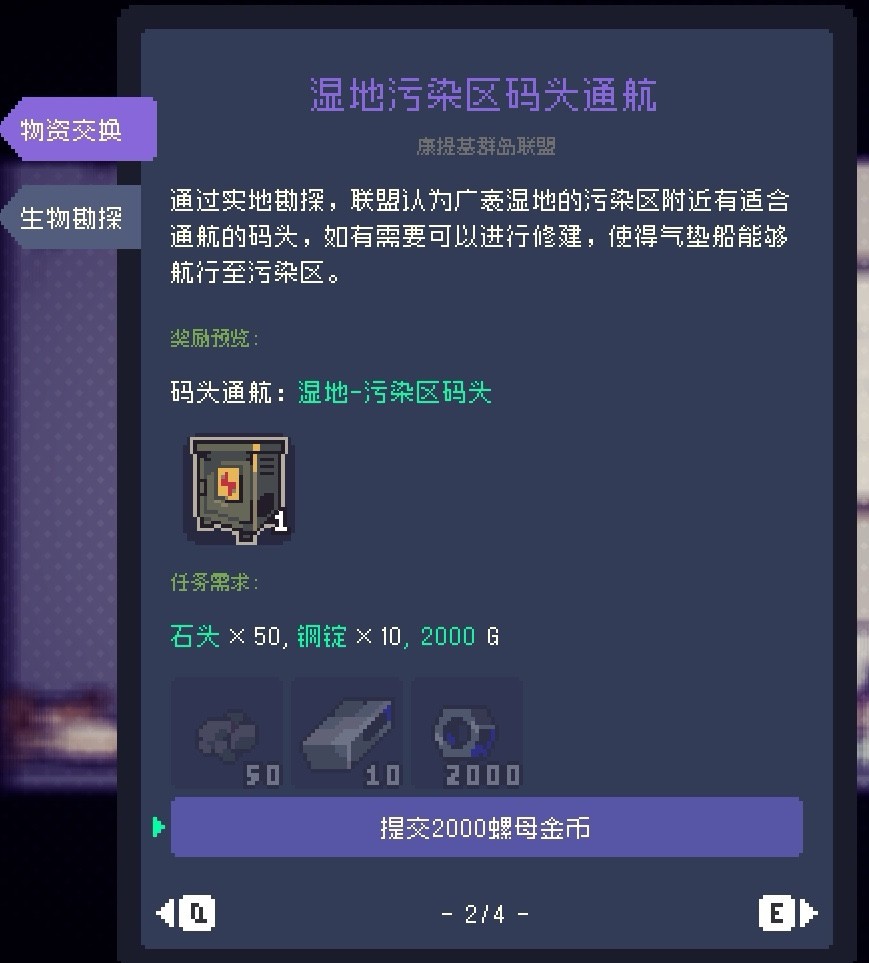Inspect the 2000 coin requirement slot
869x963 pixels.
tap(467, 734)
